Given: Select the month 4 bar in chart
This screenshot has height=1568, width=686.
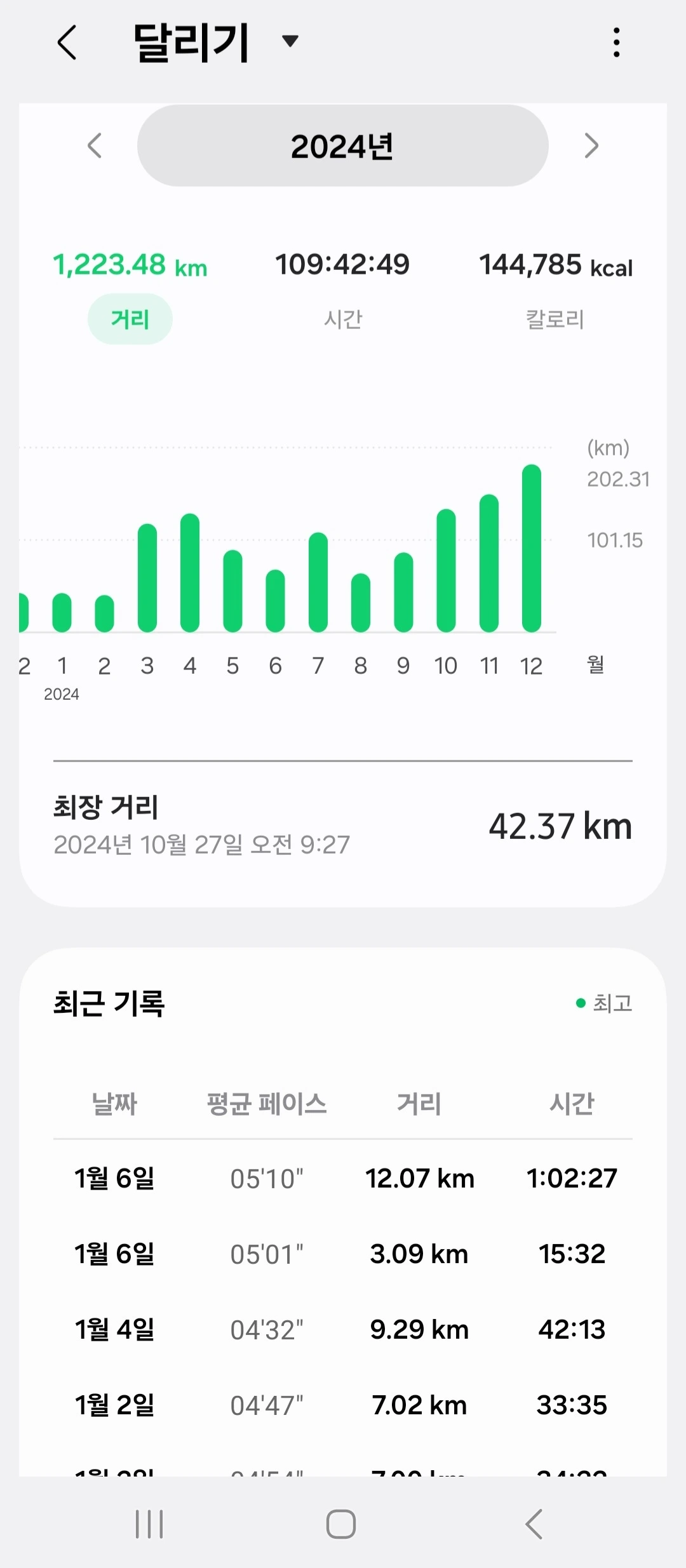Looking at the screenshot, I should [x=190, y=573].
